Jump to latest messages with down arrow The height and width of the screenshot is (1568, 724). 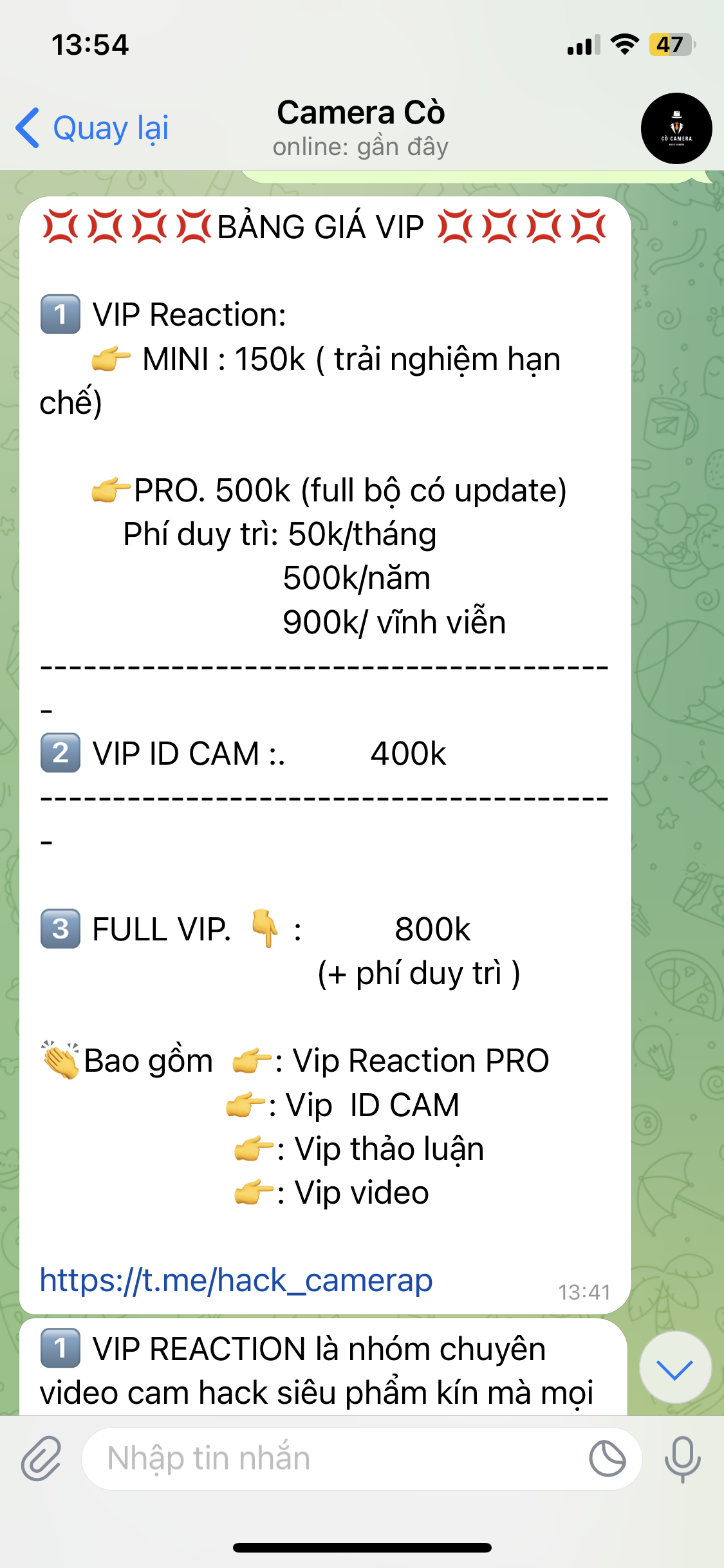pyautogui.click(x=675, y=1368)
